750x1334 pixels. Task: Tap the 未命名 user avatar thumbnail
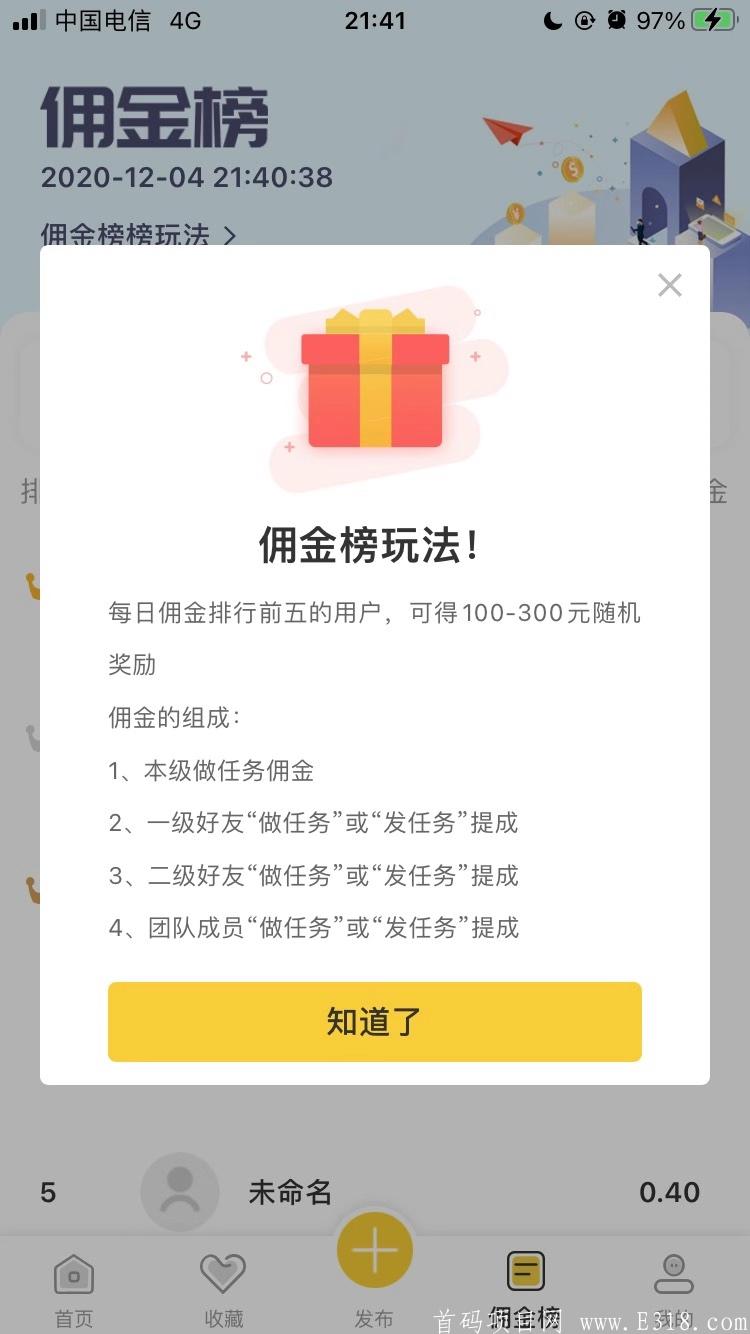180,1192
